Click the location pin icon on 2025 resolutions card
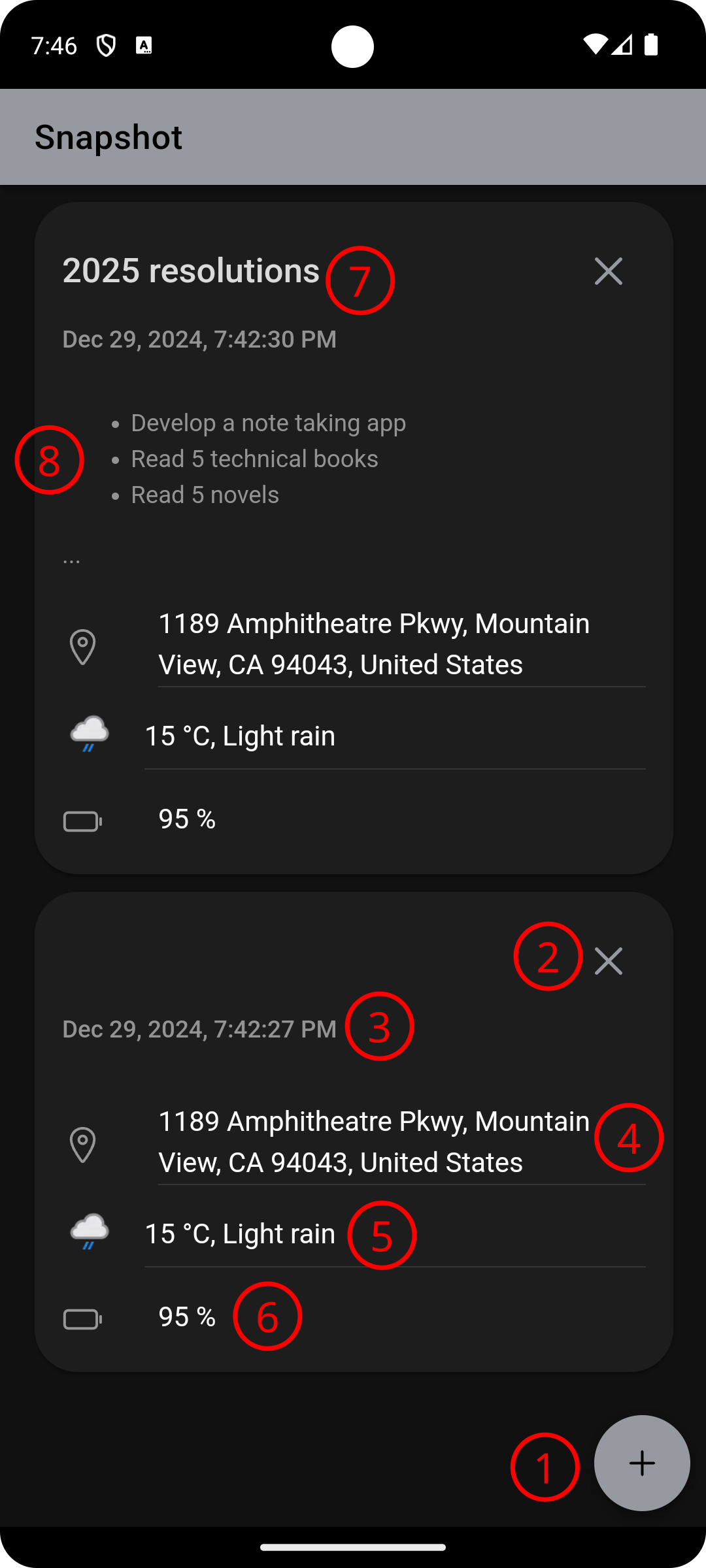 (82, 647)
